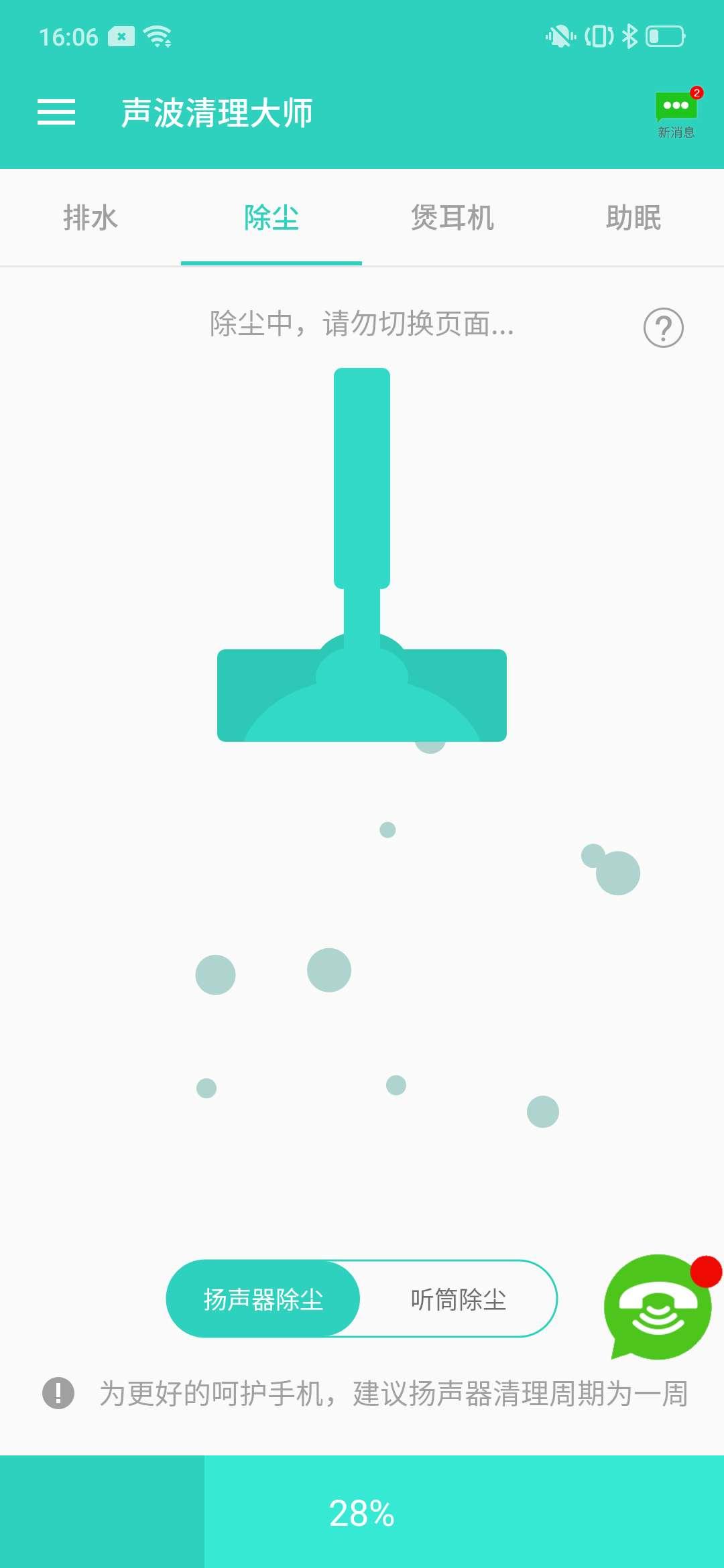Open the hamburger drawer menu
This screenshot has height=1568, width=724.
pyautogui.click(x=56, y=112)
